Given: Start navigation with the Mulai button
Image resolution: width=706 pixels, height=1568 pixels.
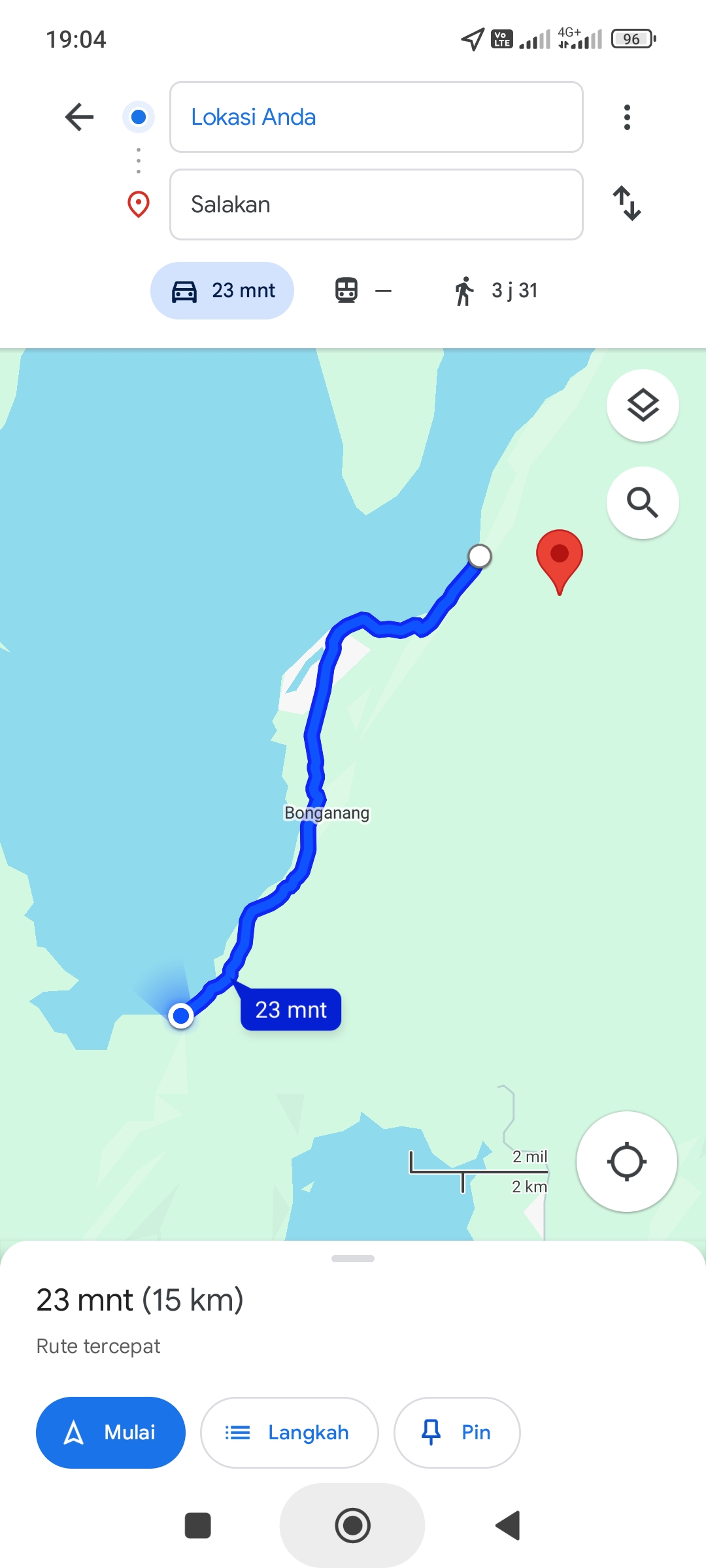Looking at the screenshot, I should 110,1433.
